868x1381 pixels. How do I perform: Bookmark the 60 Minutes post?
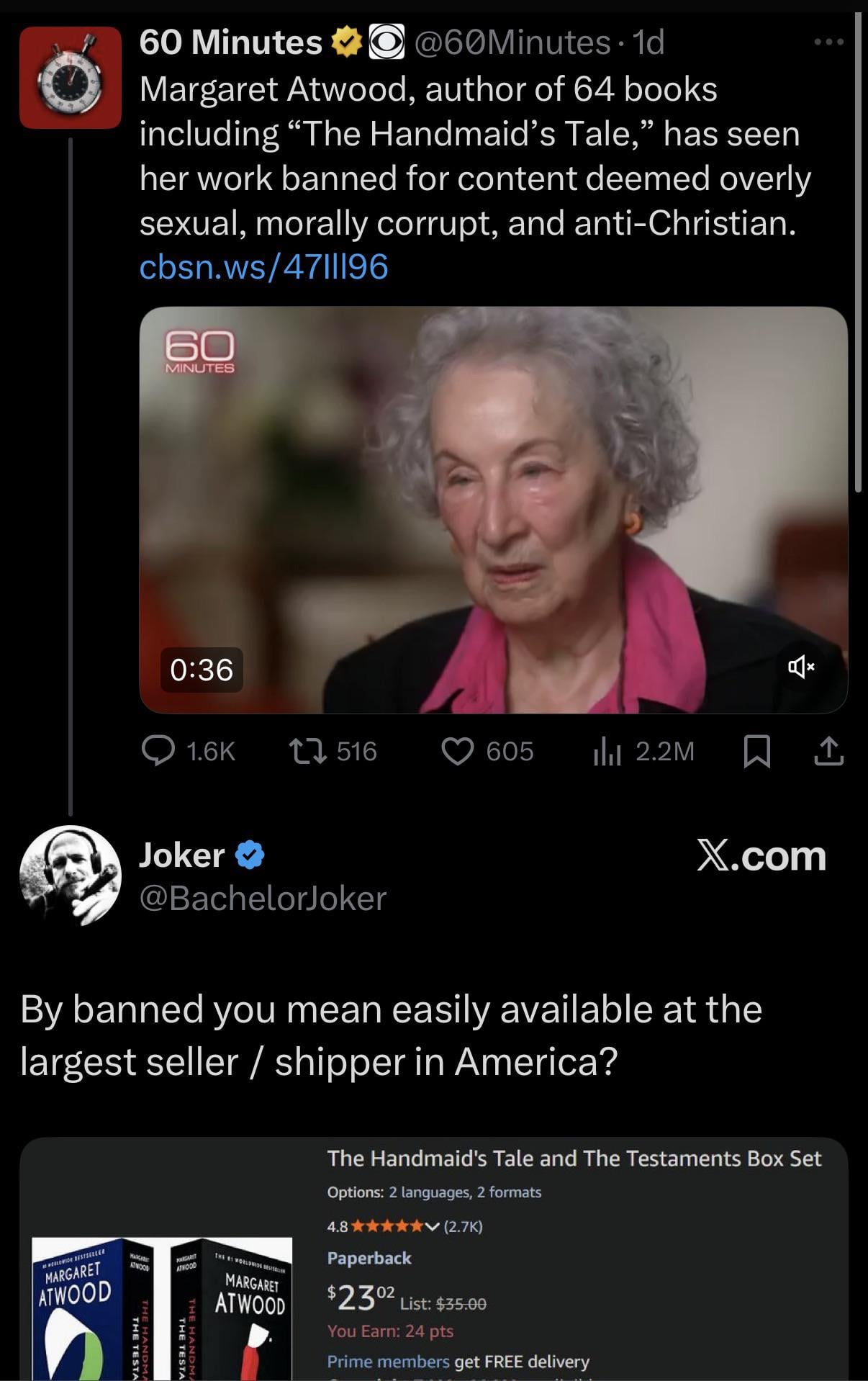[756, 751]
